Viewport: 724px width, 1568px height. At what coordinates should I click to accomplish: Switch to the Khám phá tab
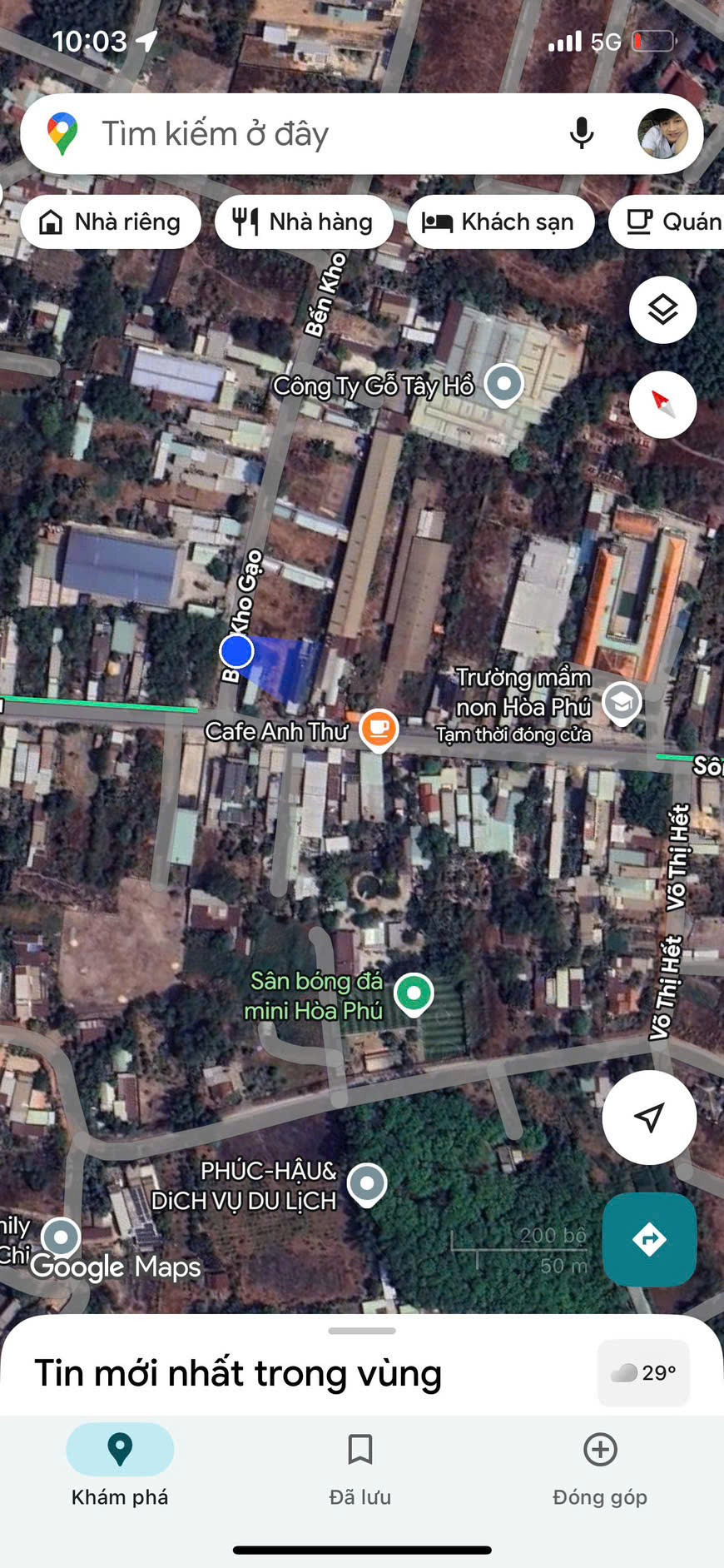120,1466
